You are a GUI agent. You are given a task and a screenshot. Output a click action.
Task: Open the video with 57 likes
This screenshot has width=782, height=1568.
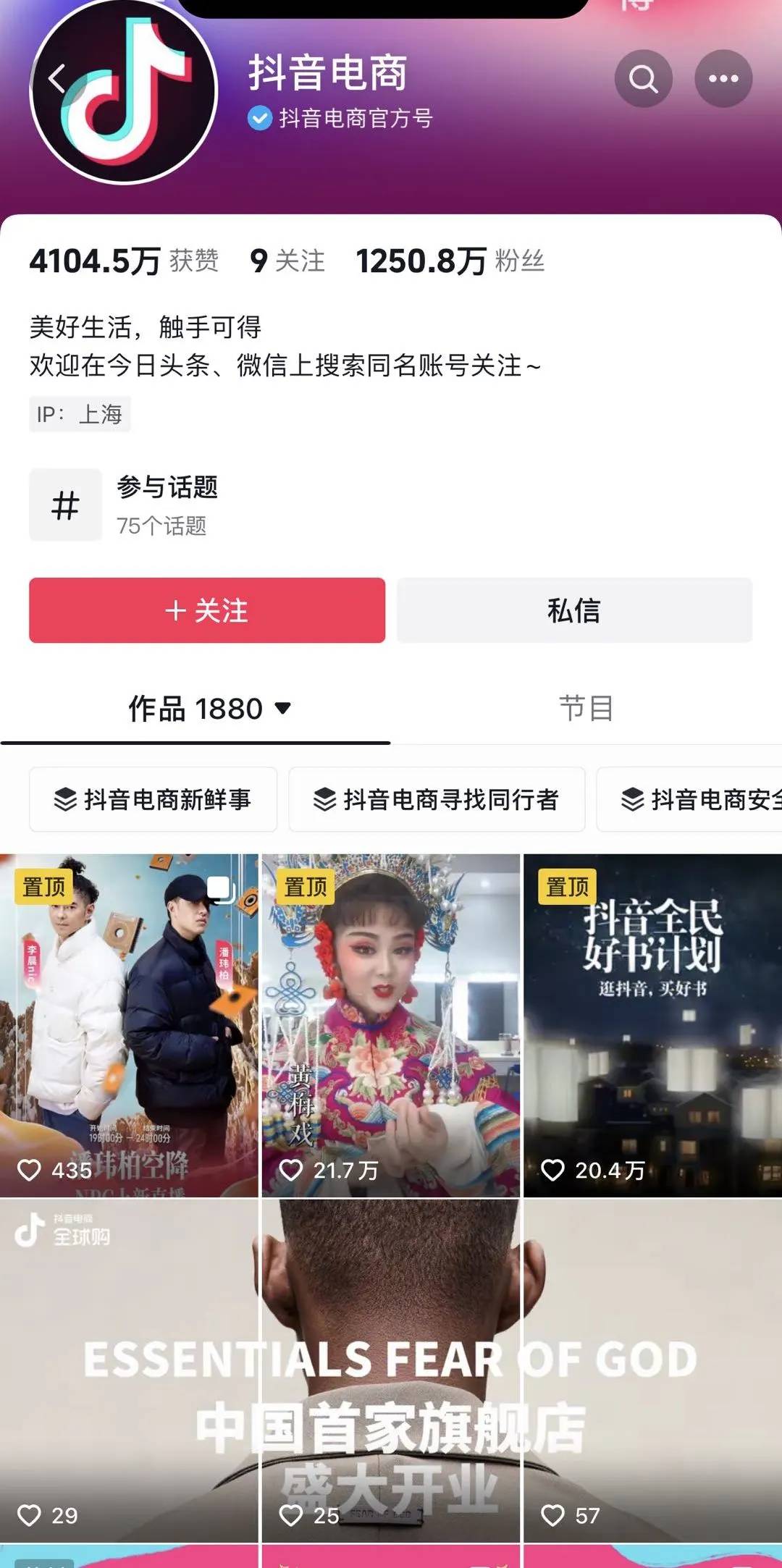pos(652,1370)
